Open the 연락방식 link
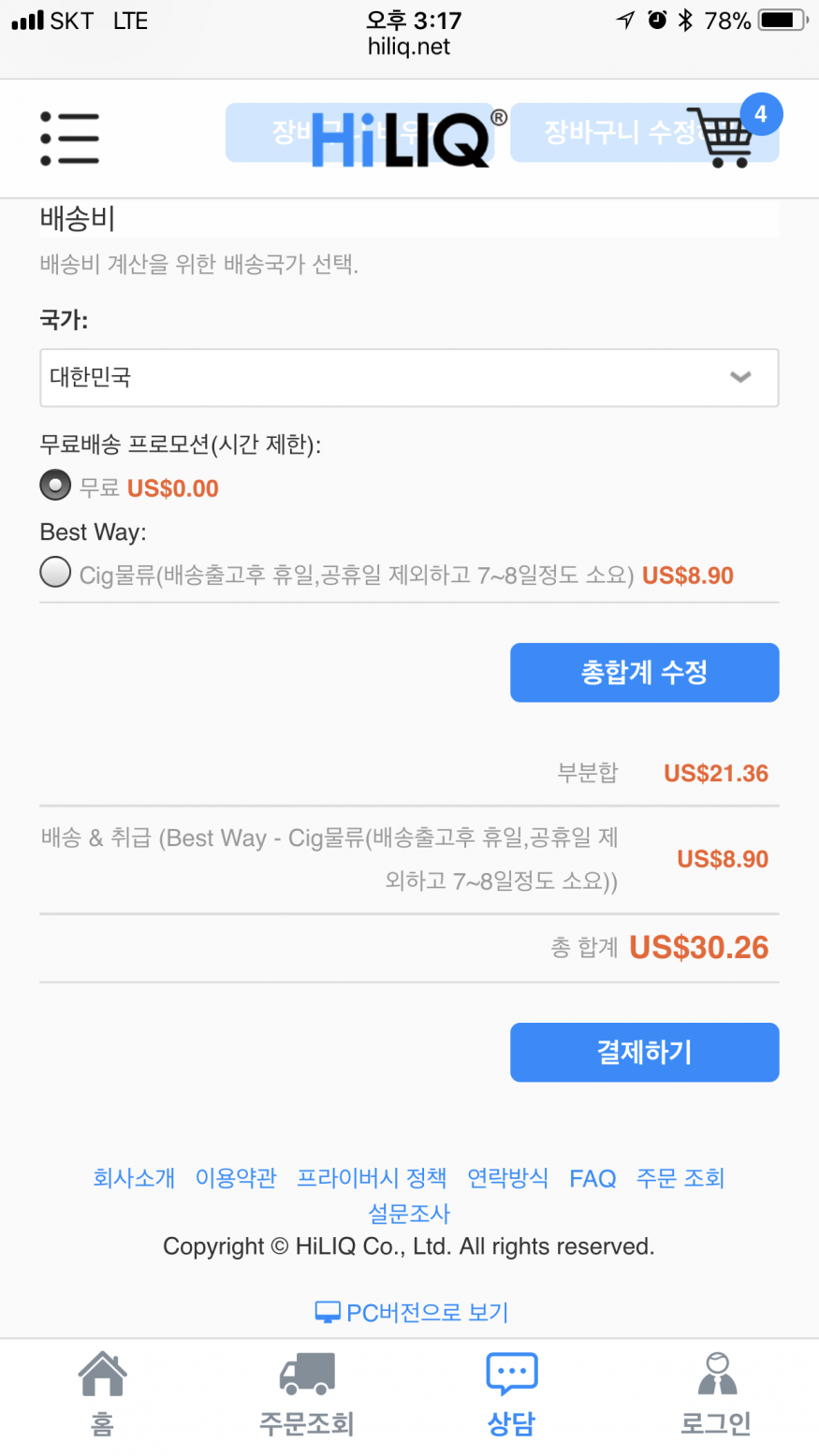 507,1178
